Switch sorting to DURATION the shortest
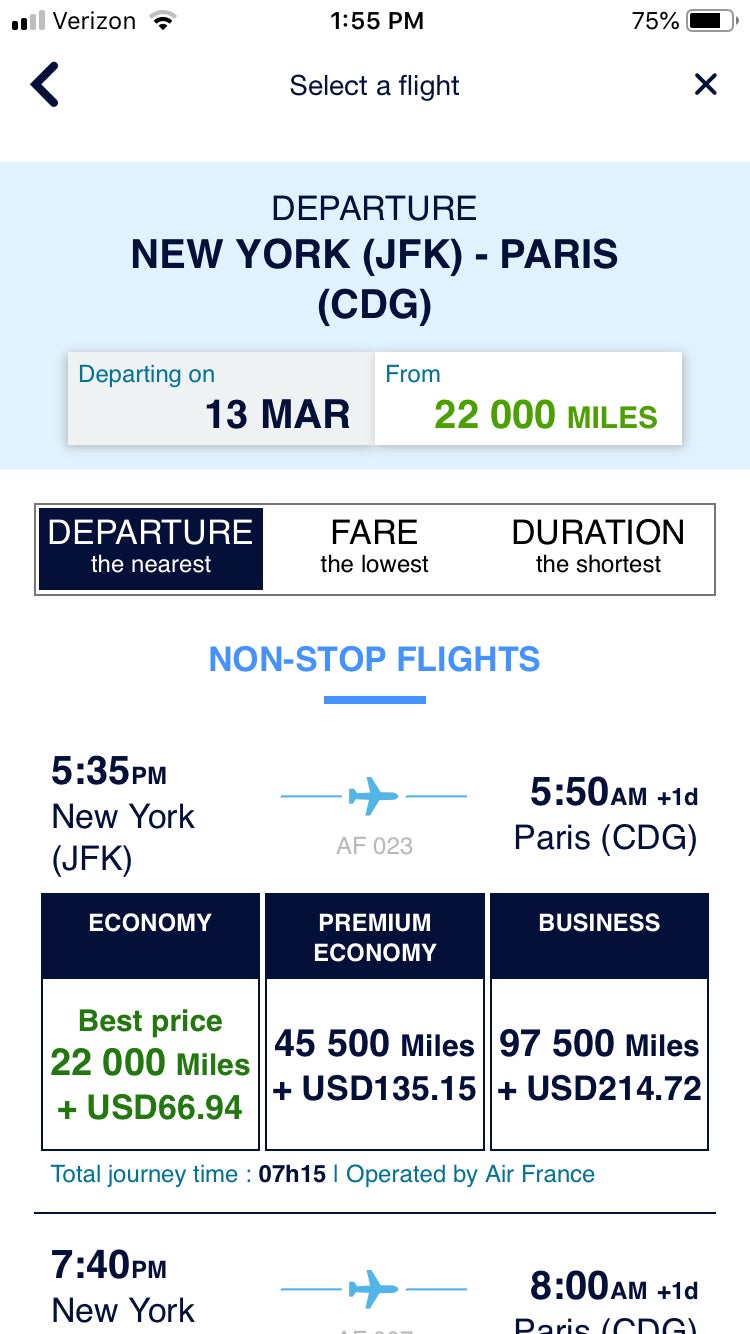Viewport: 750px width, 1334px height. (598, 548)
